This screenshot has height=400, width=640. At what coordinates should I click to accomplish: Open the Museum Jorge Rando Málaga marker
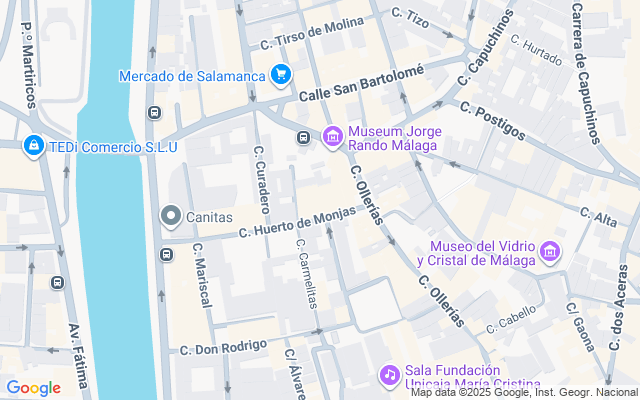point(332,137)
